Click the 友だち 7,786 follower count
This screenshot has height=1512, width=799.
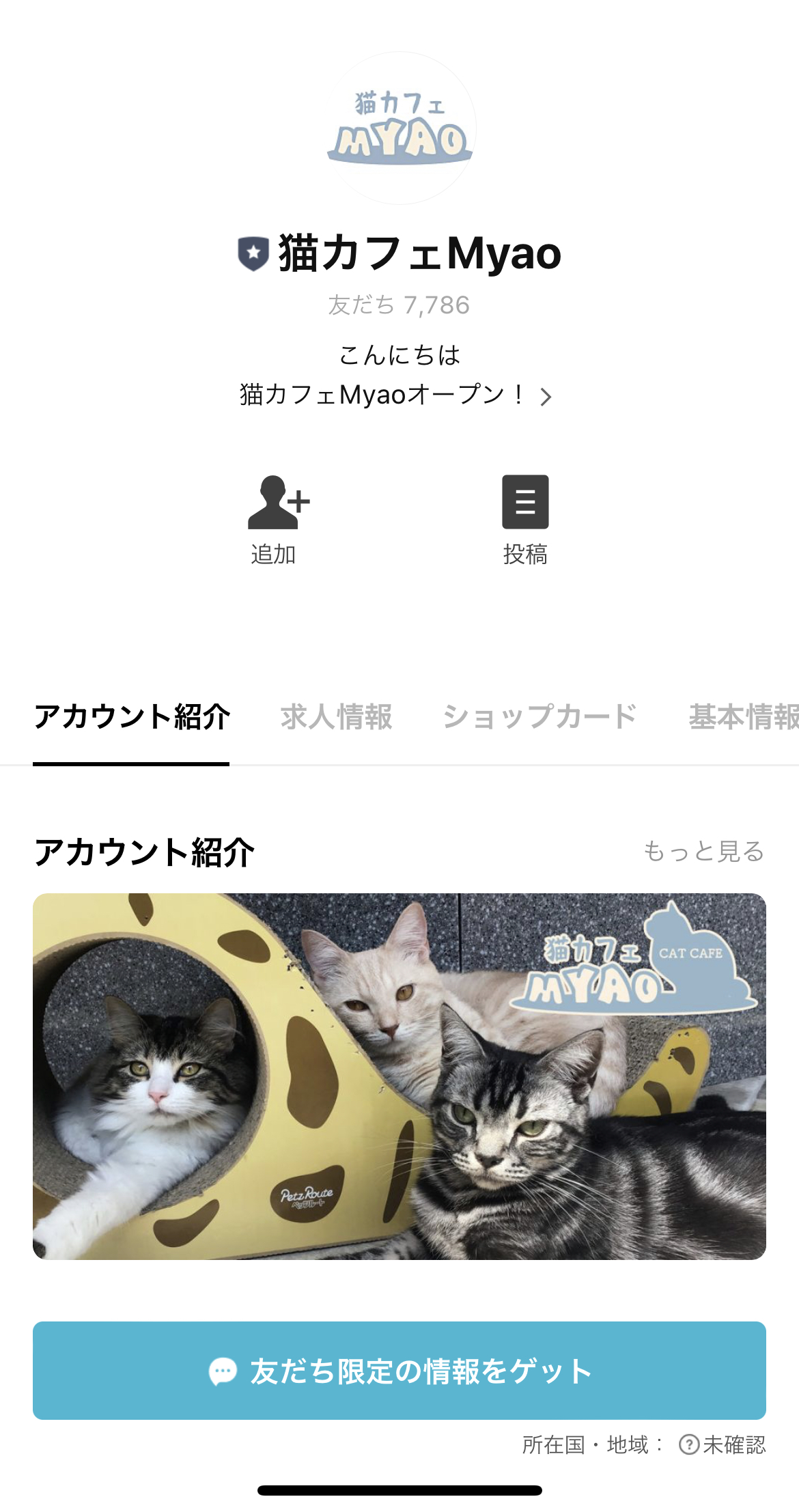[x=399, y=305]
